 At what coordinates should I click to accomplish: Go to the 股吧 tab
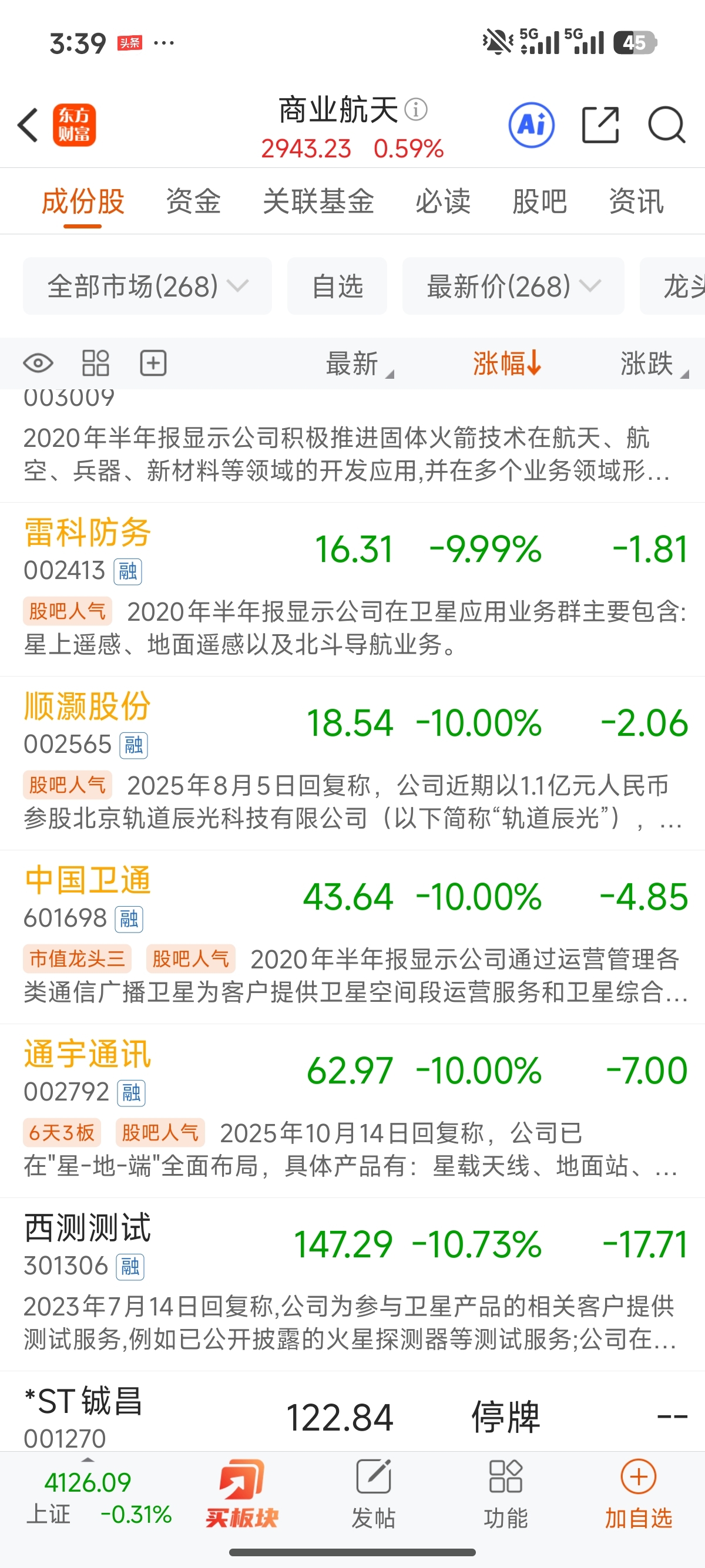539,201
